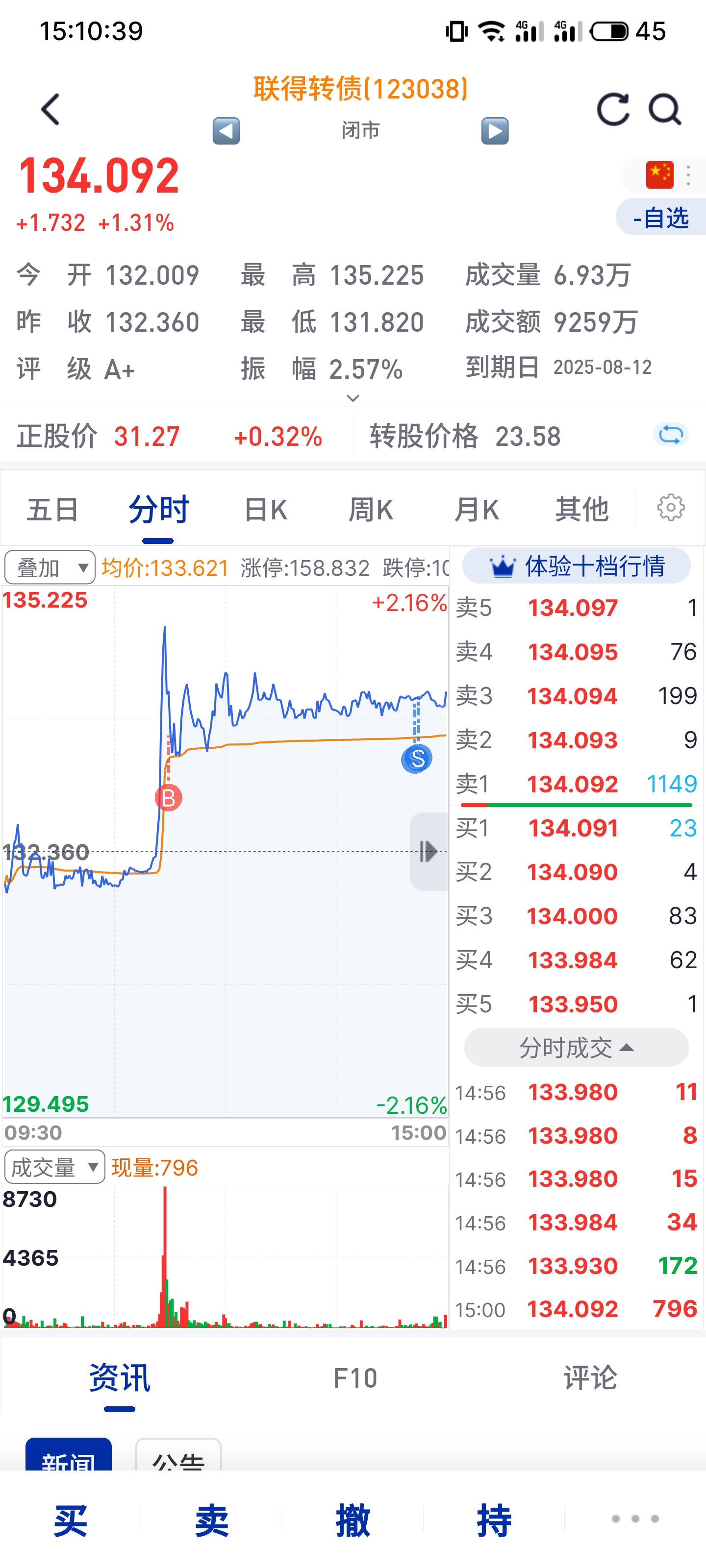The image size is (706, 1568).
Task: Tap the refresh icon beside 转股价格
Action: point(670,435)
